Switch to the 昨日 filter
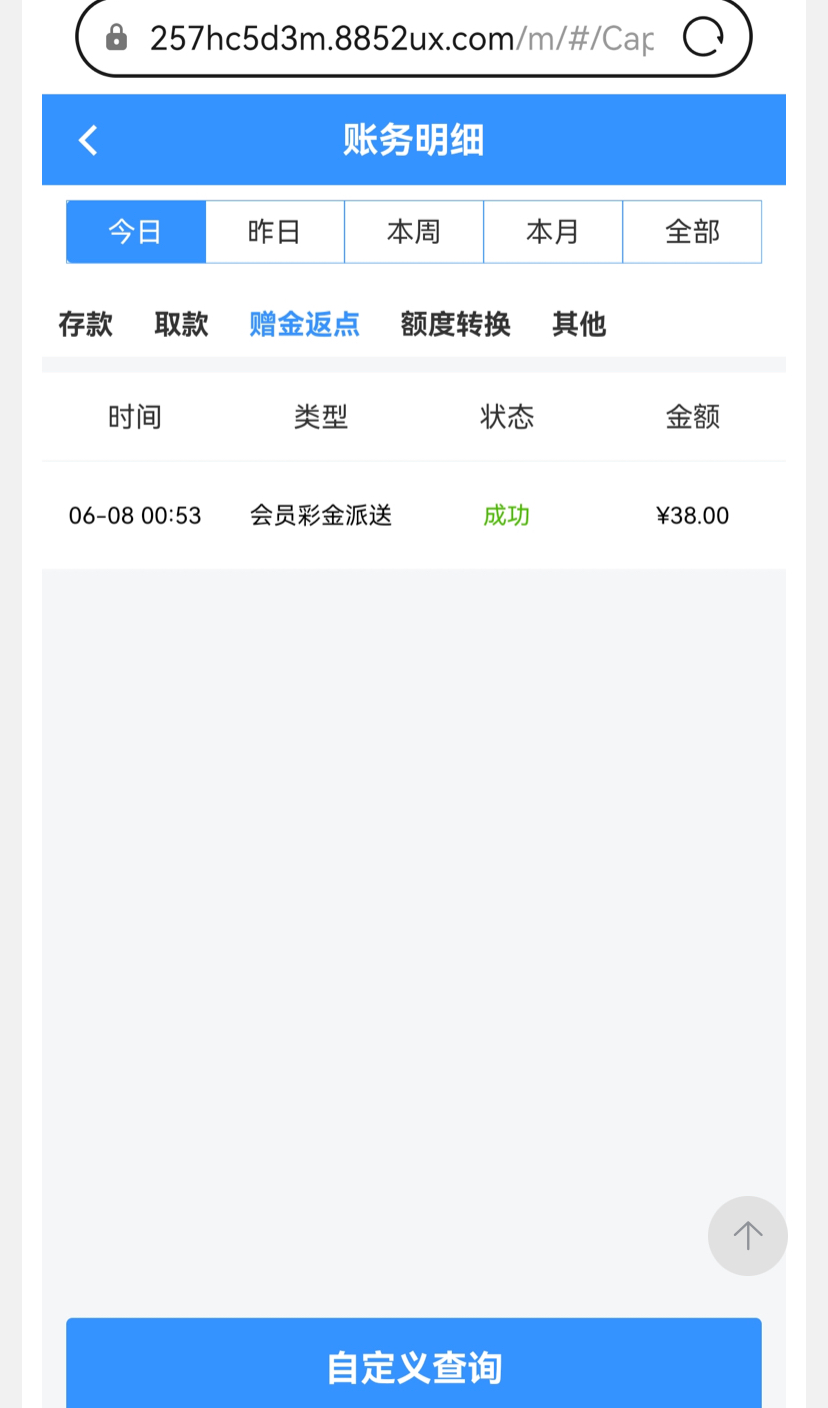The height and width of the screenshot is (1408, 828). click(275, 232)
